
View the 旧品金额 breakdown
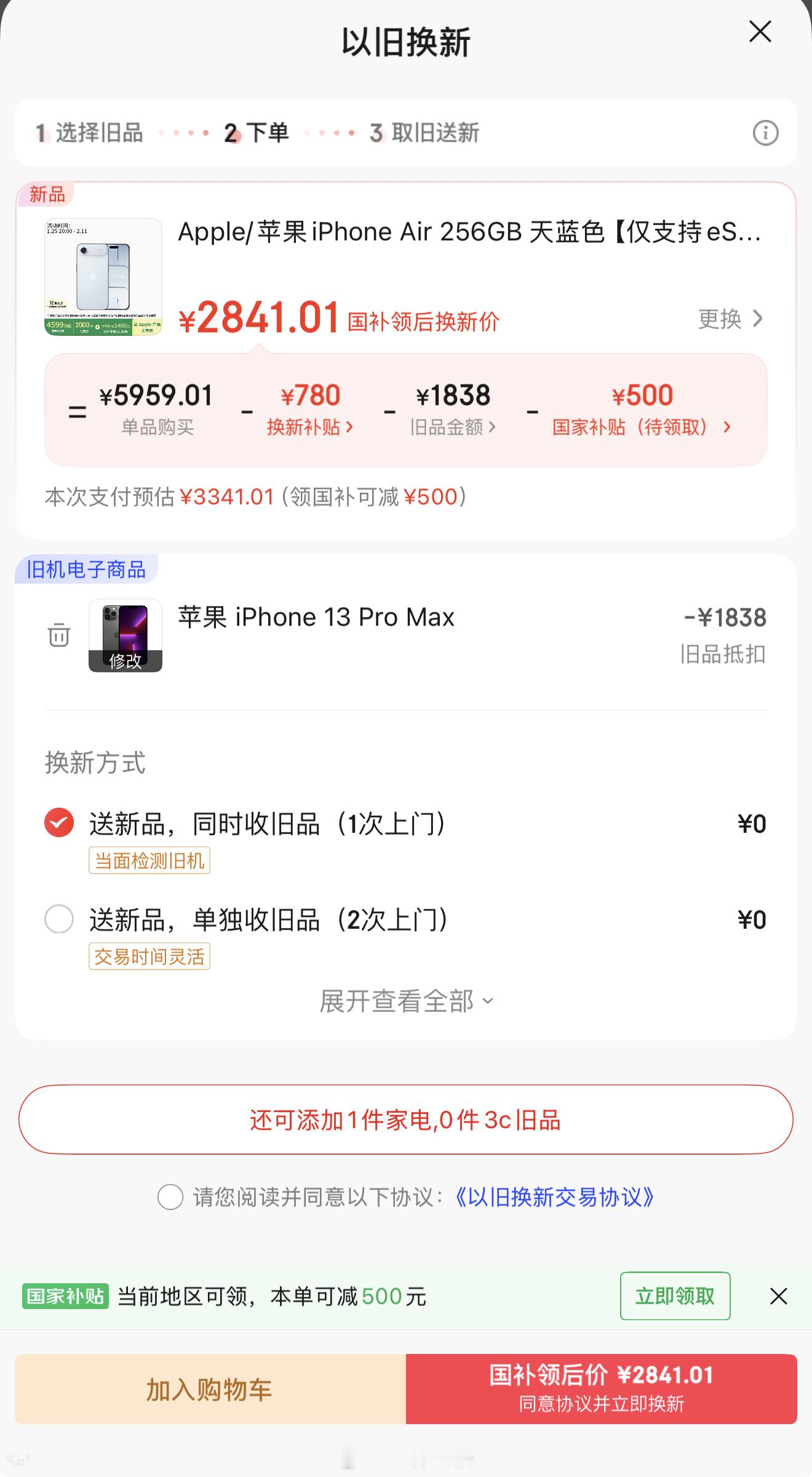tap(453, 426)
